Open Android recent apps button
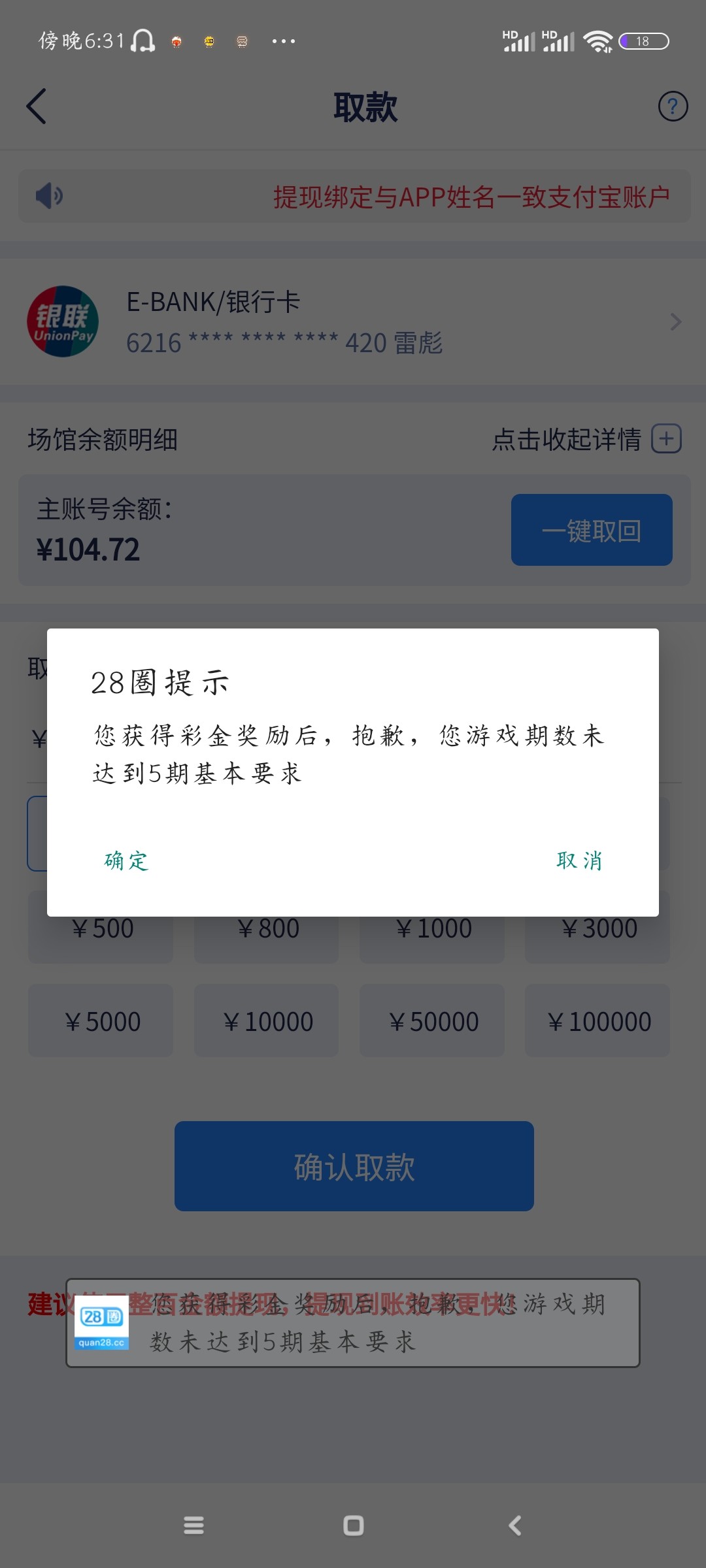Image resolution: width=706 pixels, height=1568 pixels. point(193,1526)
